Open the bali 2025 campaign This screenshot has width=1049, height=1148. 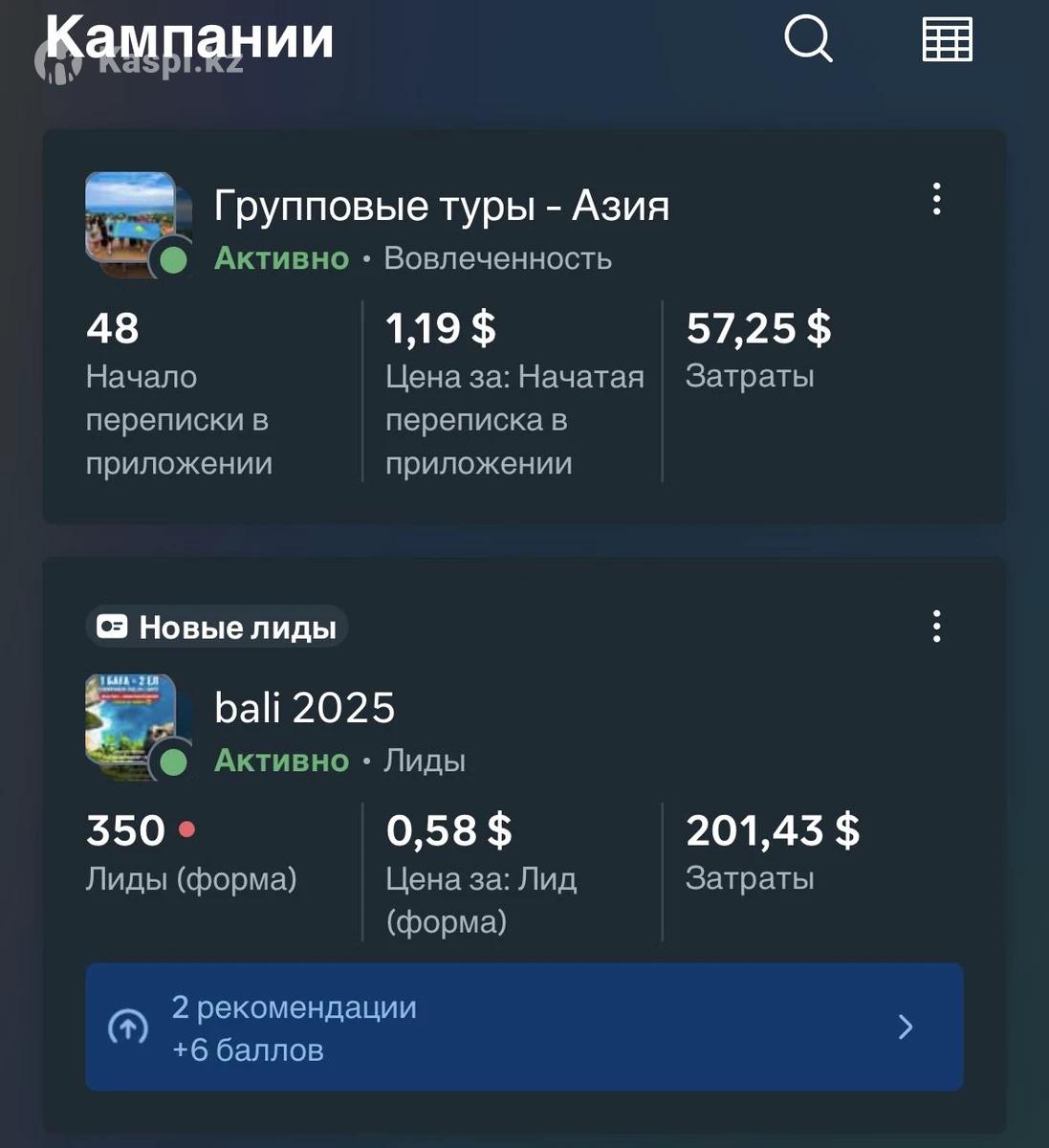click(x=305, y=709)
